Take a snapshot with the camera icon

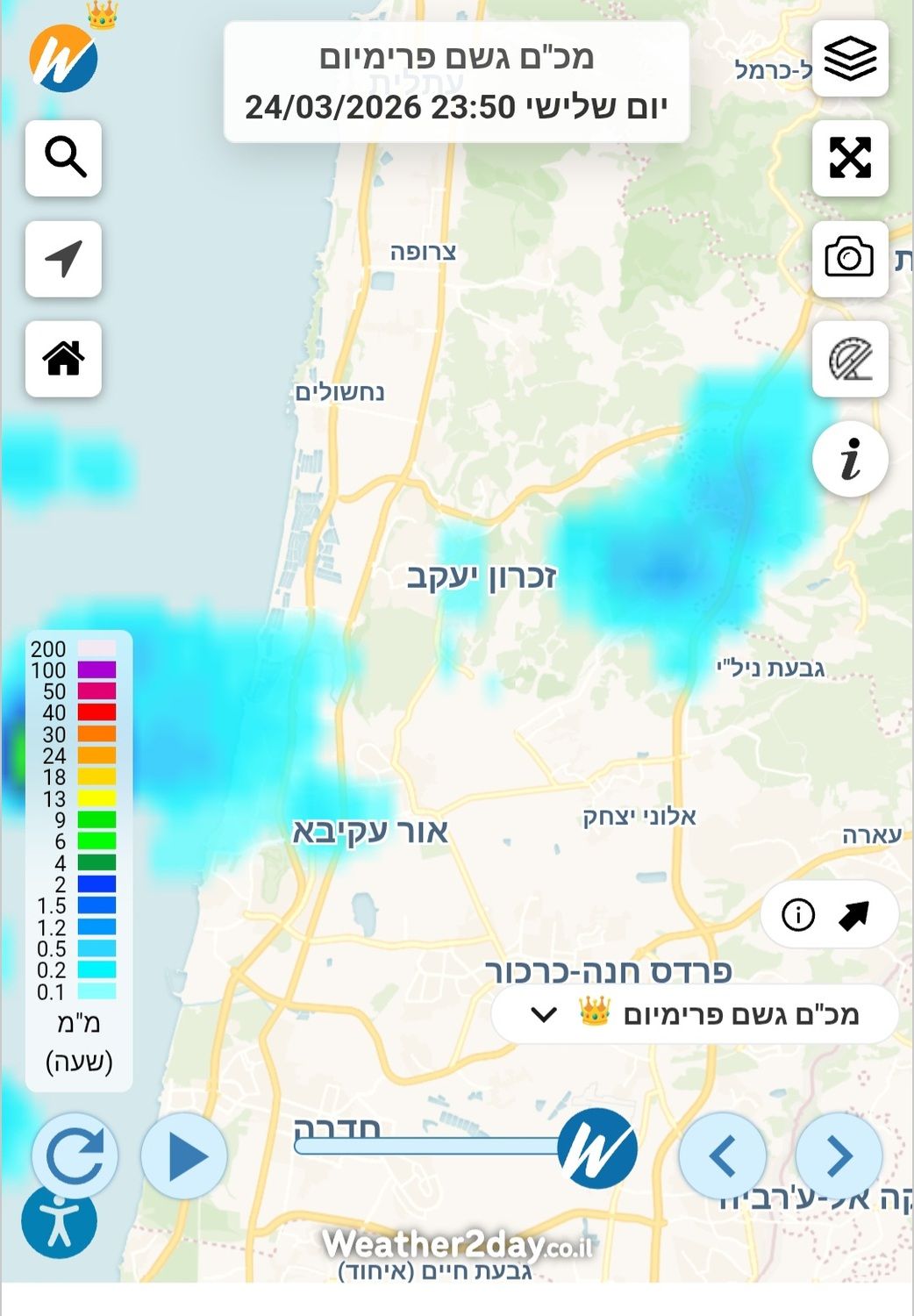click(x=850, y=259)
